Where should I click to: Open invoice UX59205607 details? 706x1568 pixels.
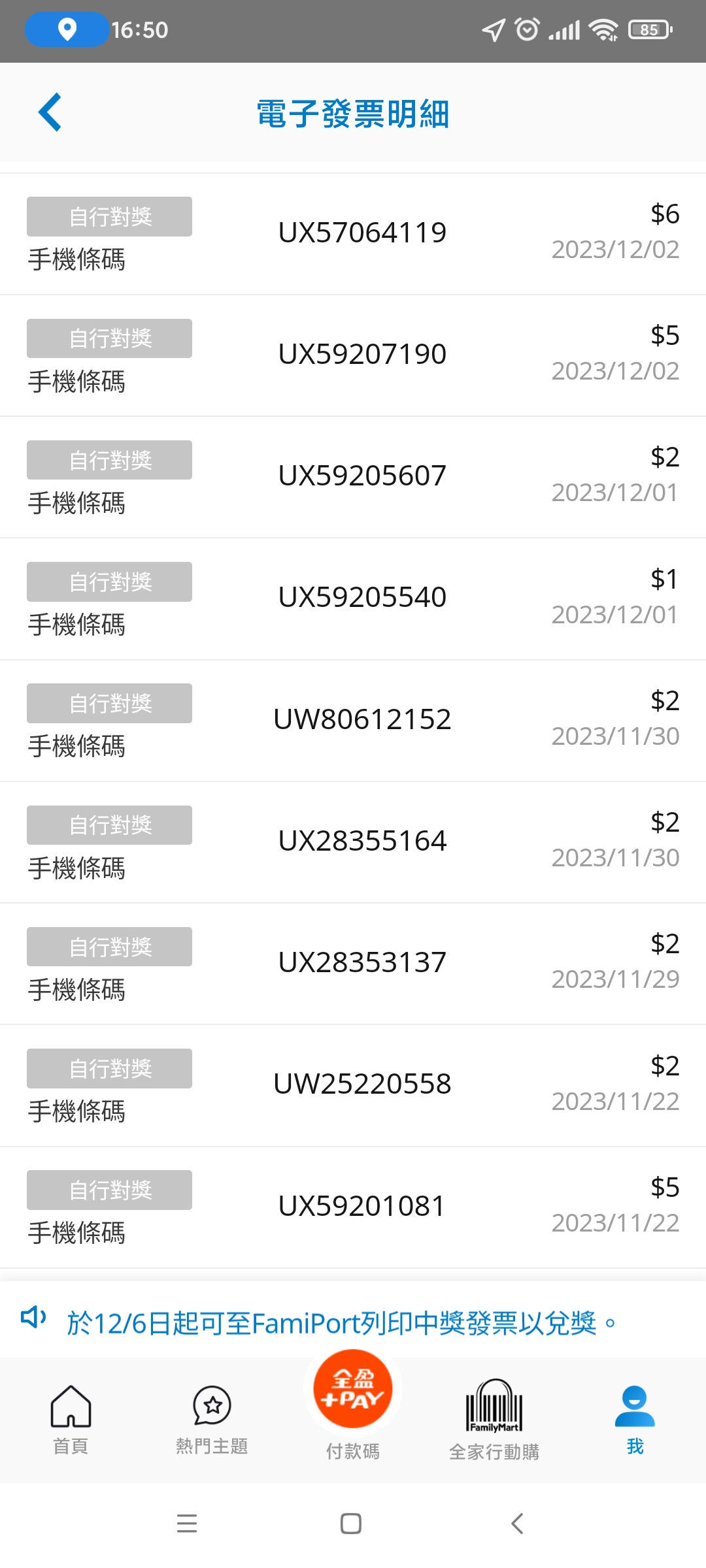coord(353,477)
